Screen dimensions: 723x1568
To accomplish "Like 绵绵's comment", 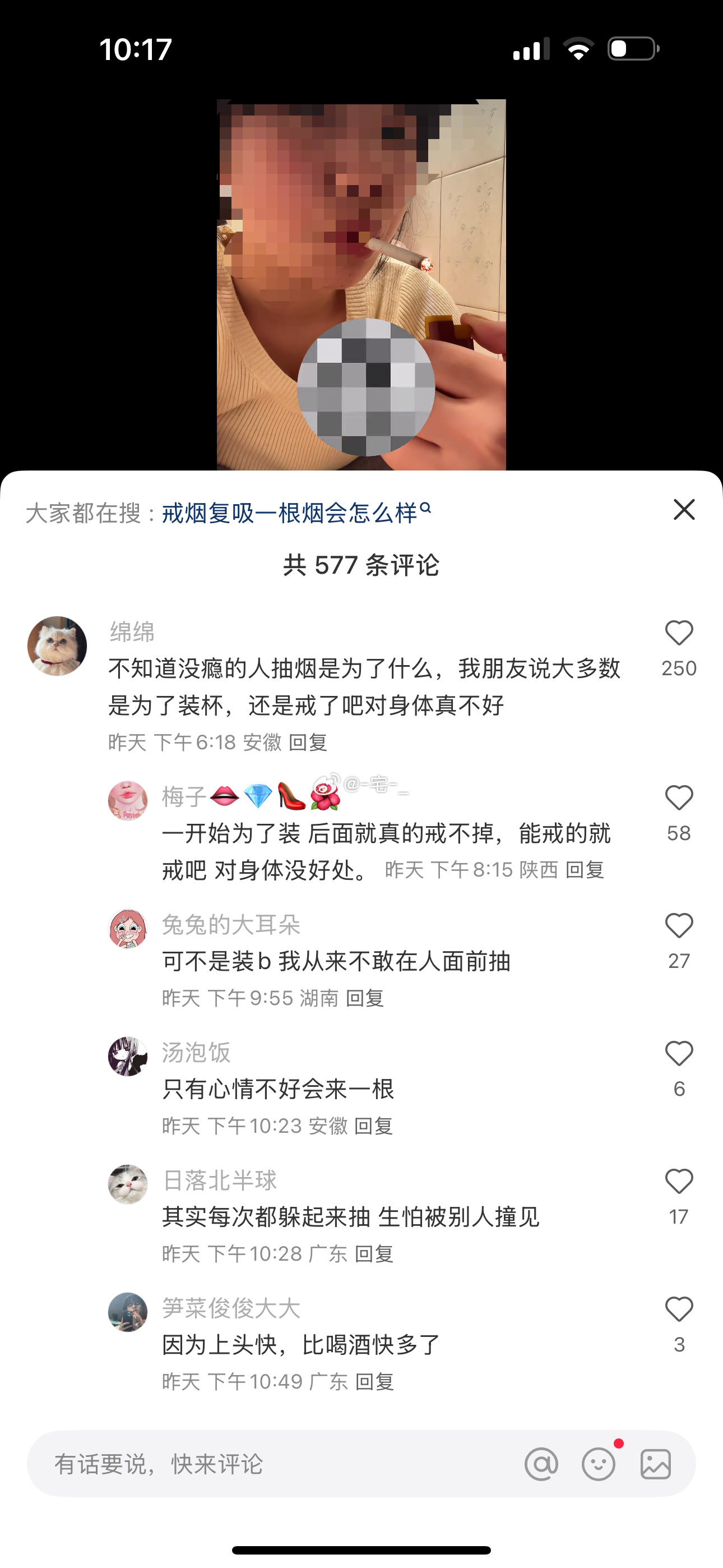I will coord(679,634).
